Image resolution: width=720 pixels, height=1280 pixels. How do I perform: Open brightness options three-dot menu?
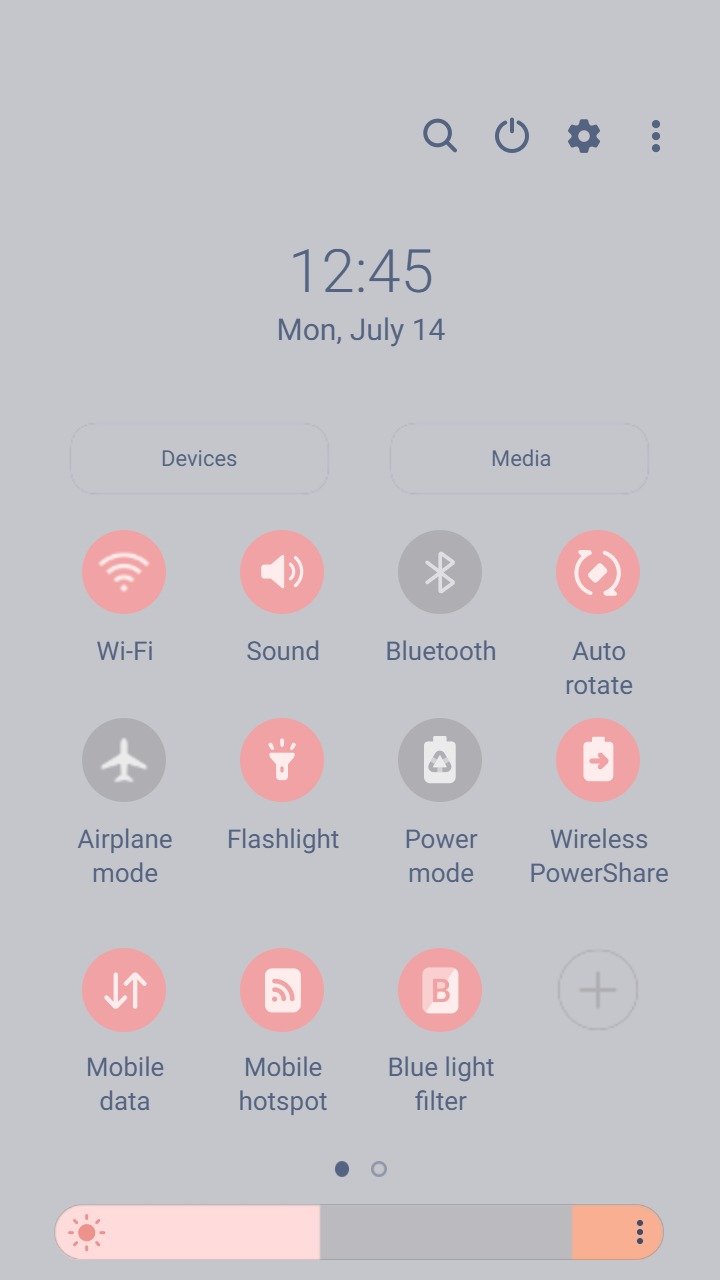point(640,1232)
